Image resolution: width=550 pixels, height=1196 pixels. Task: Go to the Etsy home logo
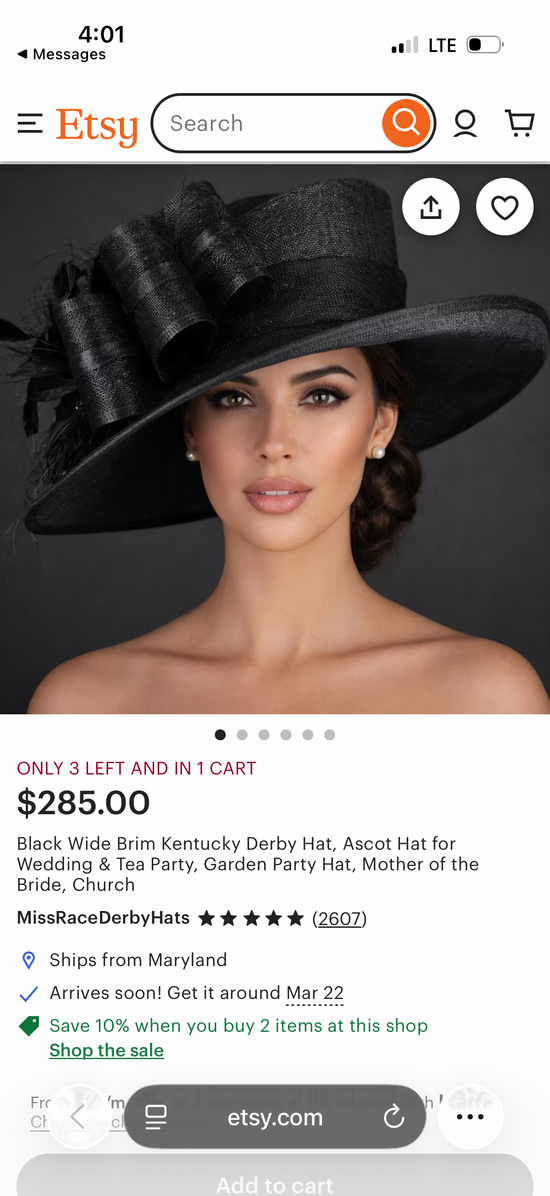pos(97,125)
